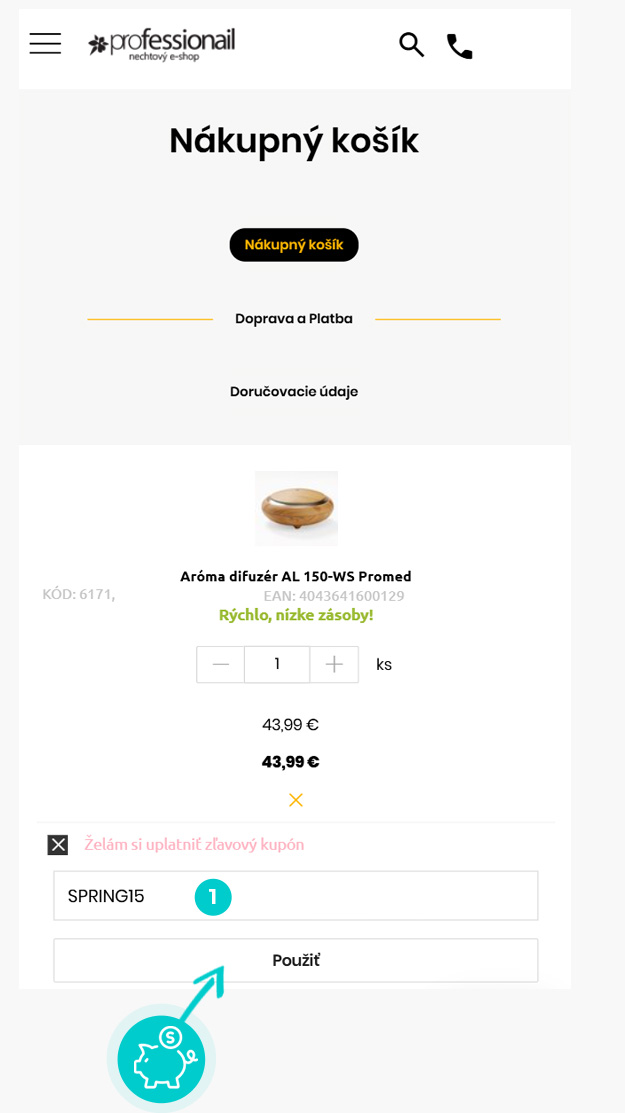Image resolution: width=625 pixels, height=1113 pixels.
Task: Decrease the quantity with the minus button
Action: coord(221,664)
